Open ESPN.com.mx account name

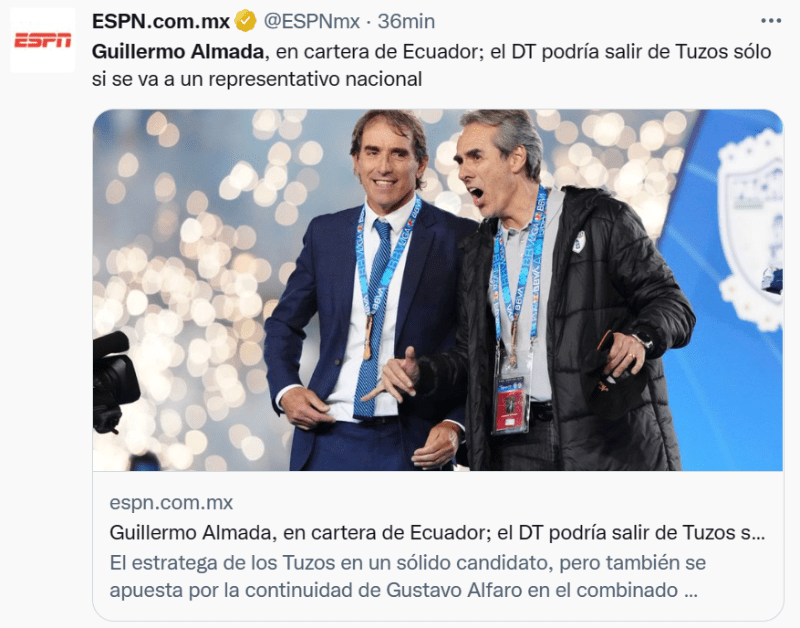[160, 20]
